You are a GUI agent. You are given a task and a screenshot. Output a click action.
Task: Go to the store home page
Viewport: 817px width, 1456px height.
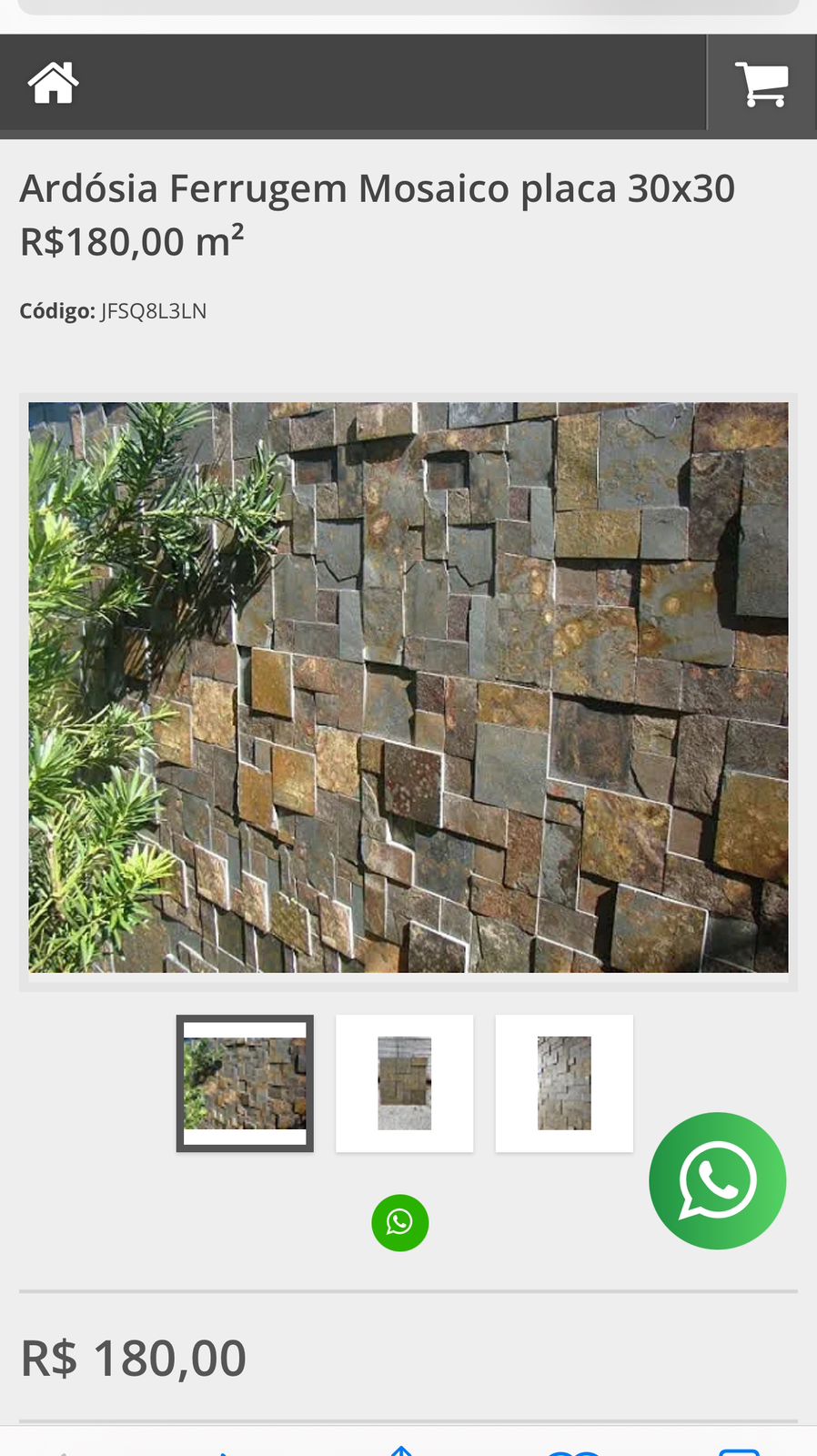pos(54,84)
